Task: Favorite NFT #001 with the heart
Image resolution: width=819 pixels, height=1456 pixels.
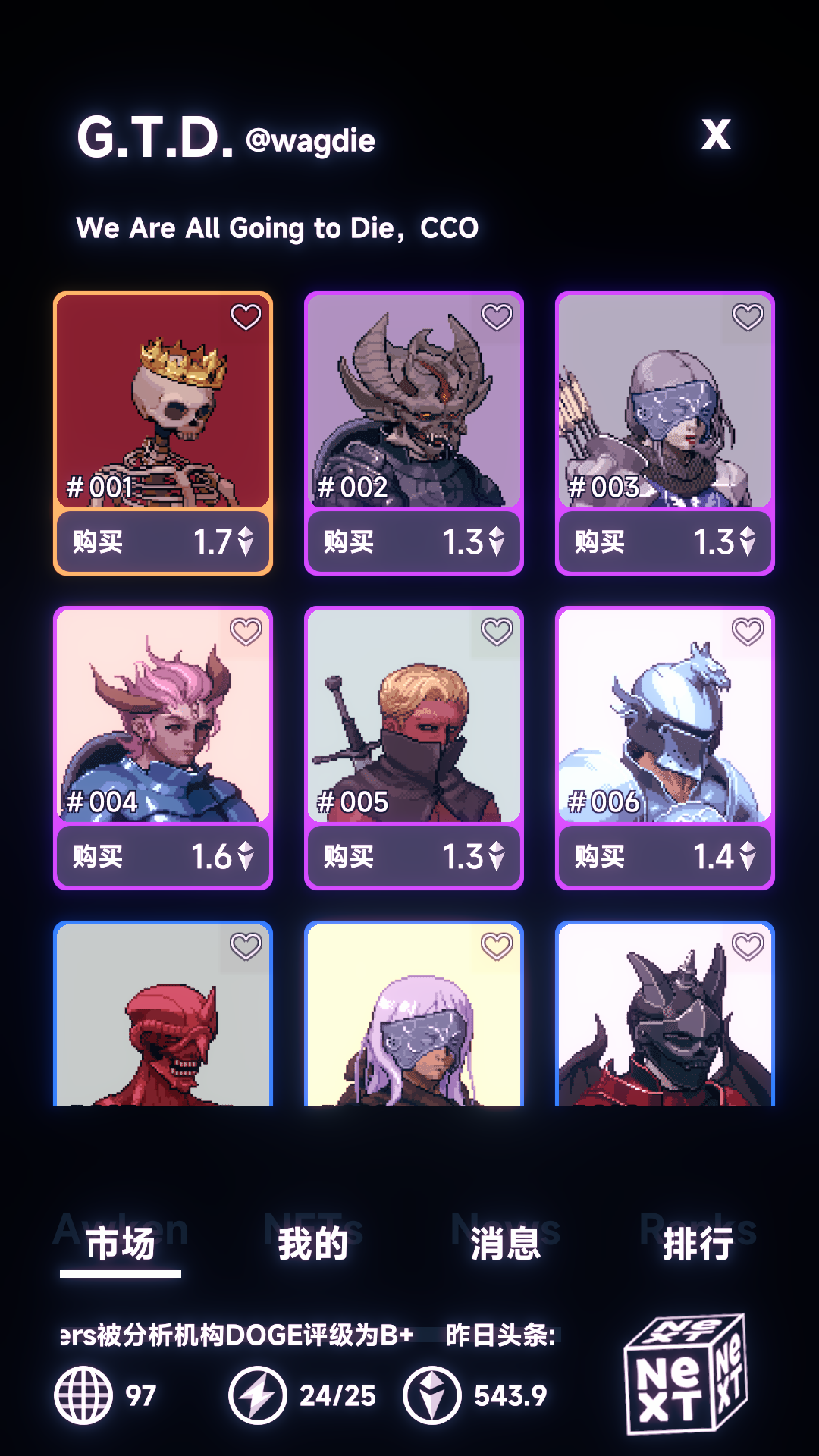Action: pyautogui.click(x=246, y=317)
